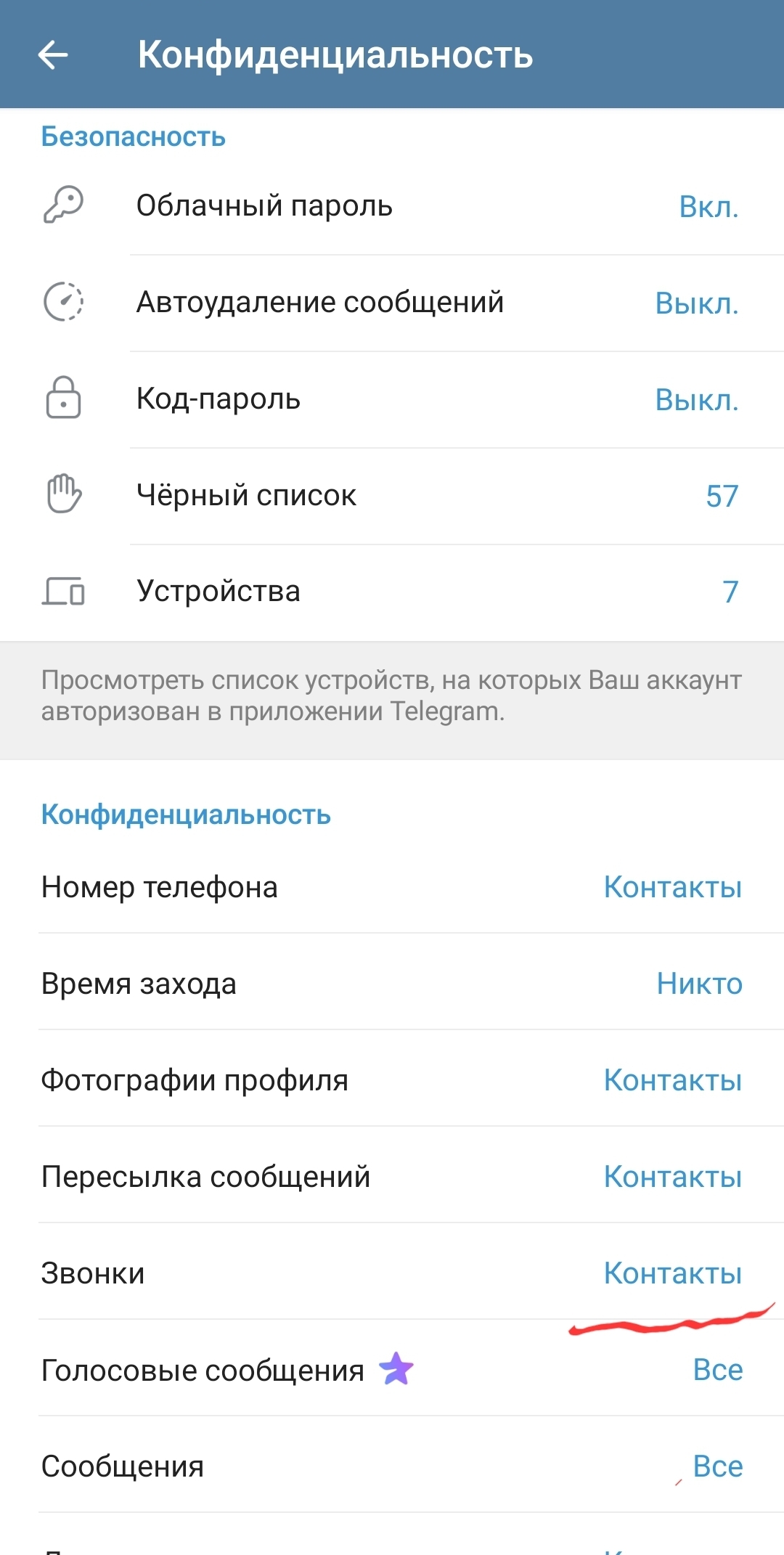Viewport: 784px width, 1555px height.
Task: Open Автоудаление сообщений setting
Action: [392, 303]
